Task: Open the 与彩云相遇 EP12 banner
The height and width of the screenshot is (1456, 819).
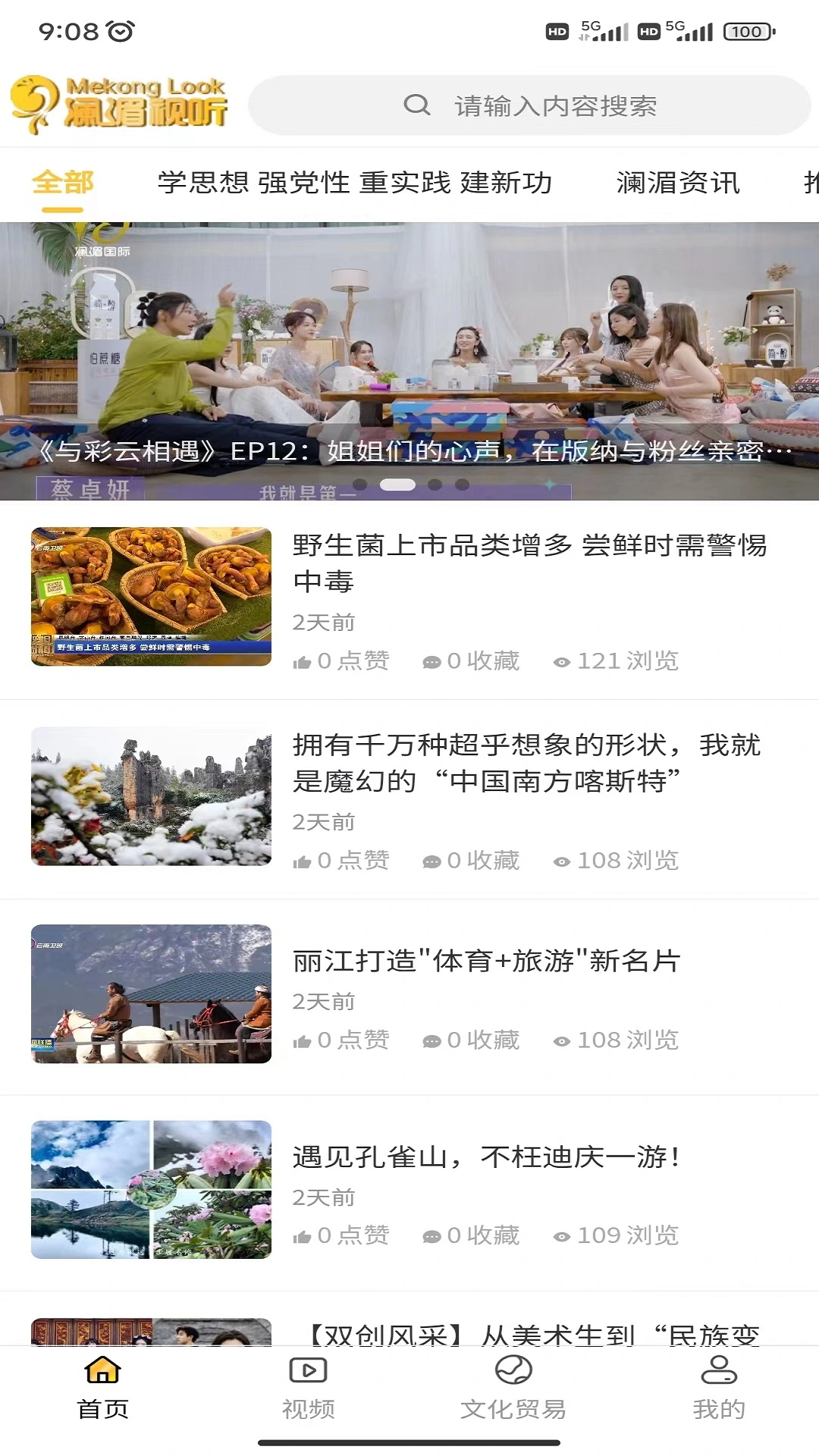Action: 409,356
